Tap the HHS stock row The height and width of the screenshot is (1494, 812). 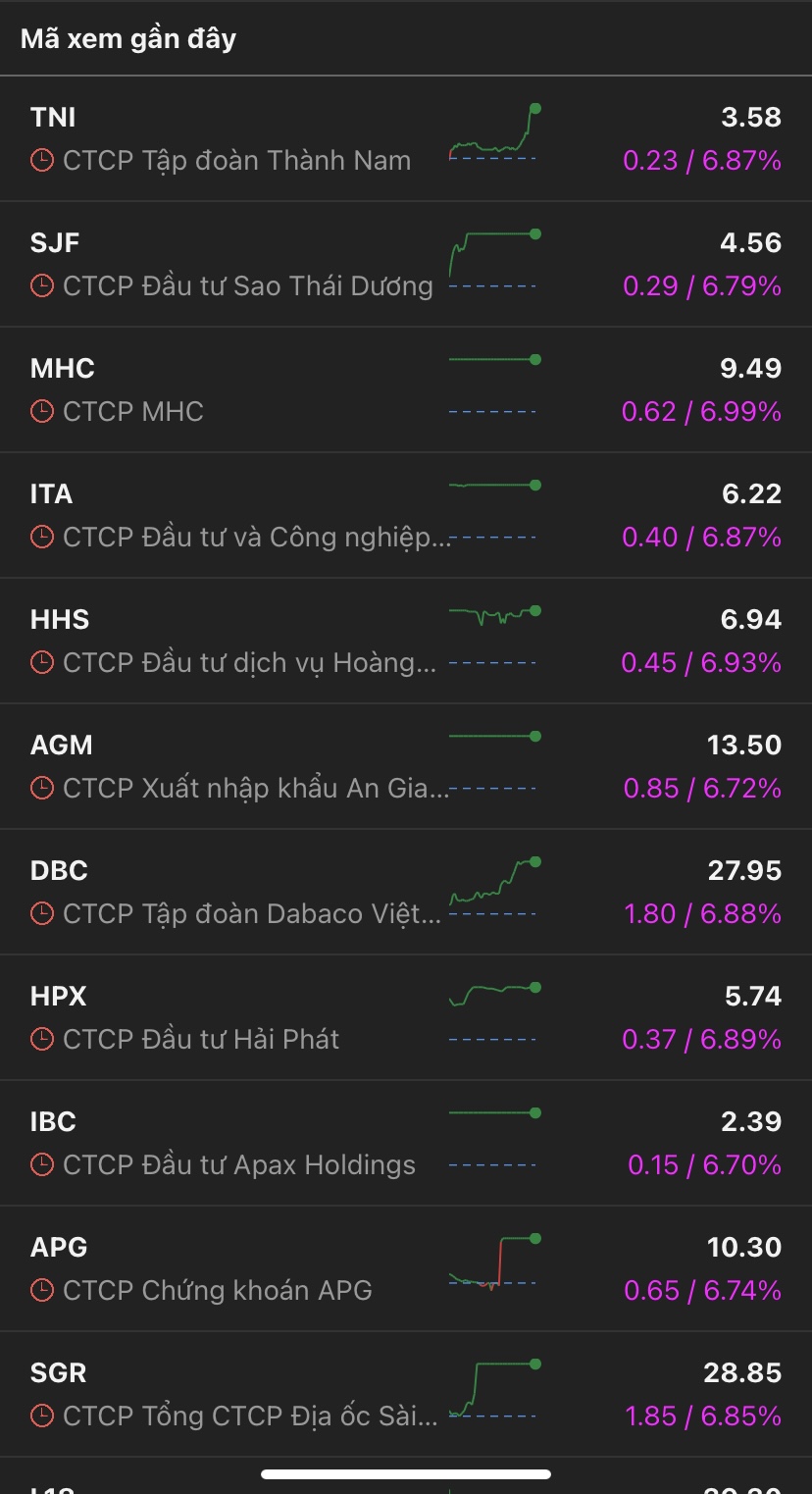pyautogui.click(x=406, y=641)
